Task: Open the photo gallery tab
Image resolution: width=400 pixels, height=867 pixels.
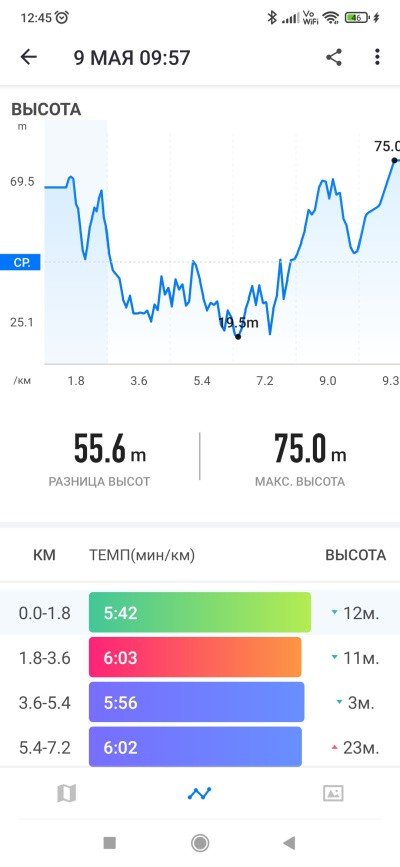Action: [333, 794]
